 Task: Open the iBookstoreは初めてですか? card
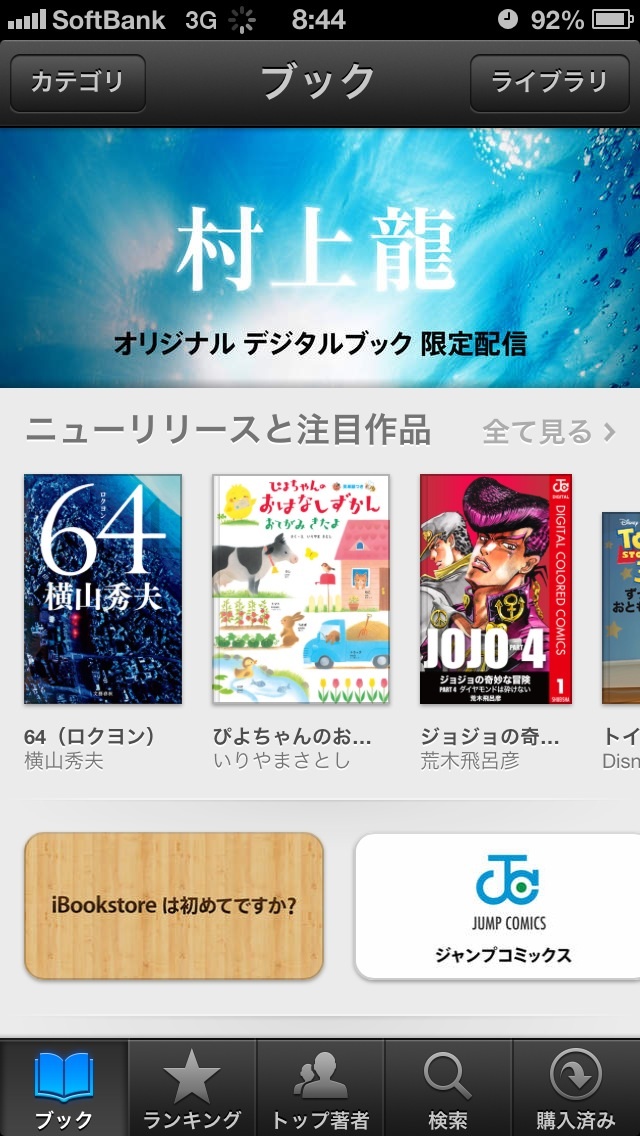(174, 906)
